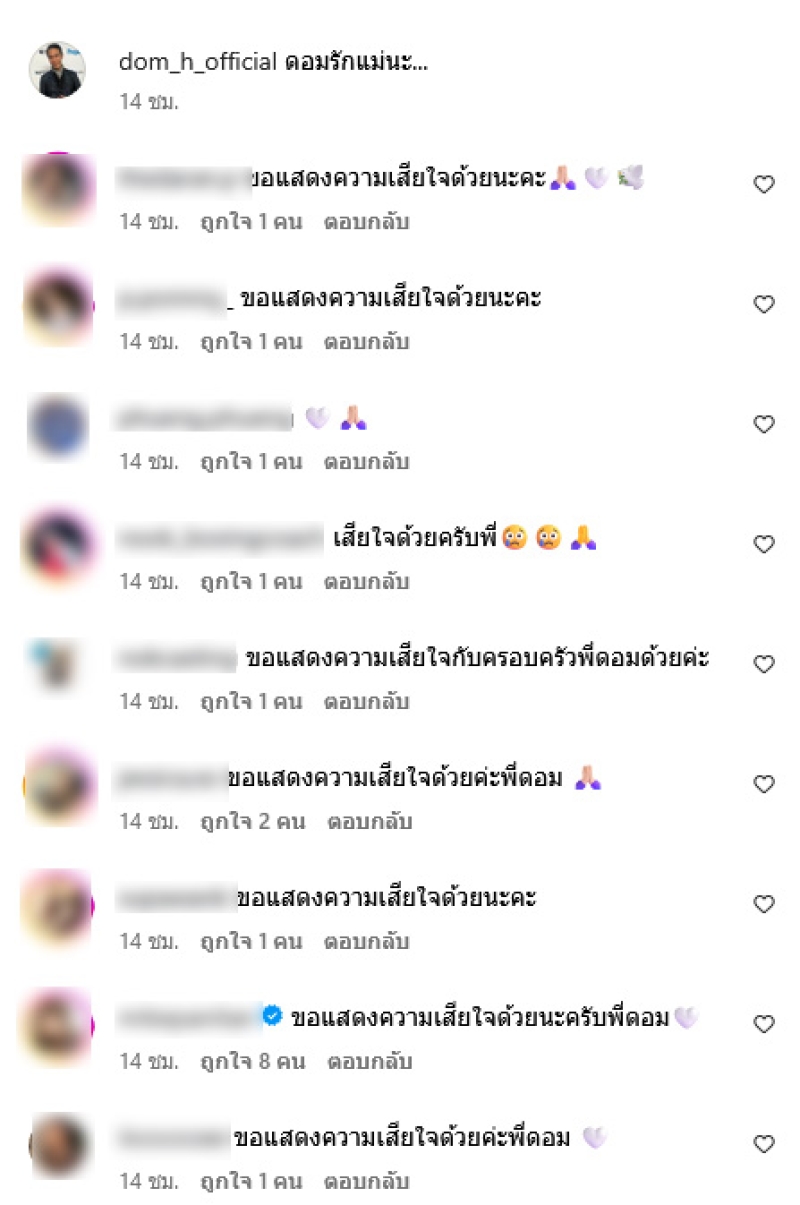The width and height of the screenshot is (800, 1205).
Task: Reply to the emoji-only heart and prayer comment
Action: click(366, 462)
